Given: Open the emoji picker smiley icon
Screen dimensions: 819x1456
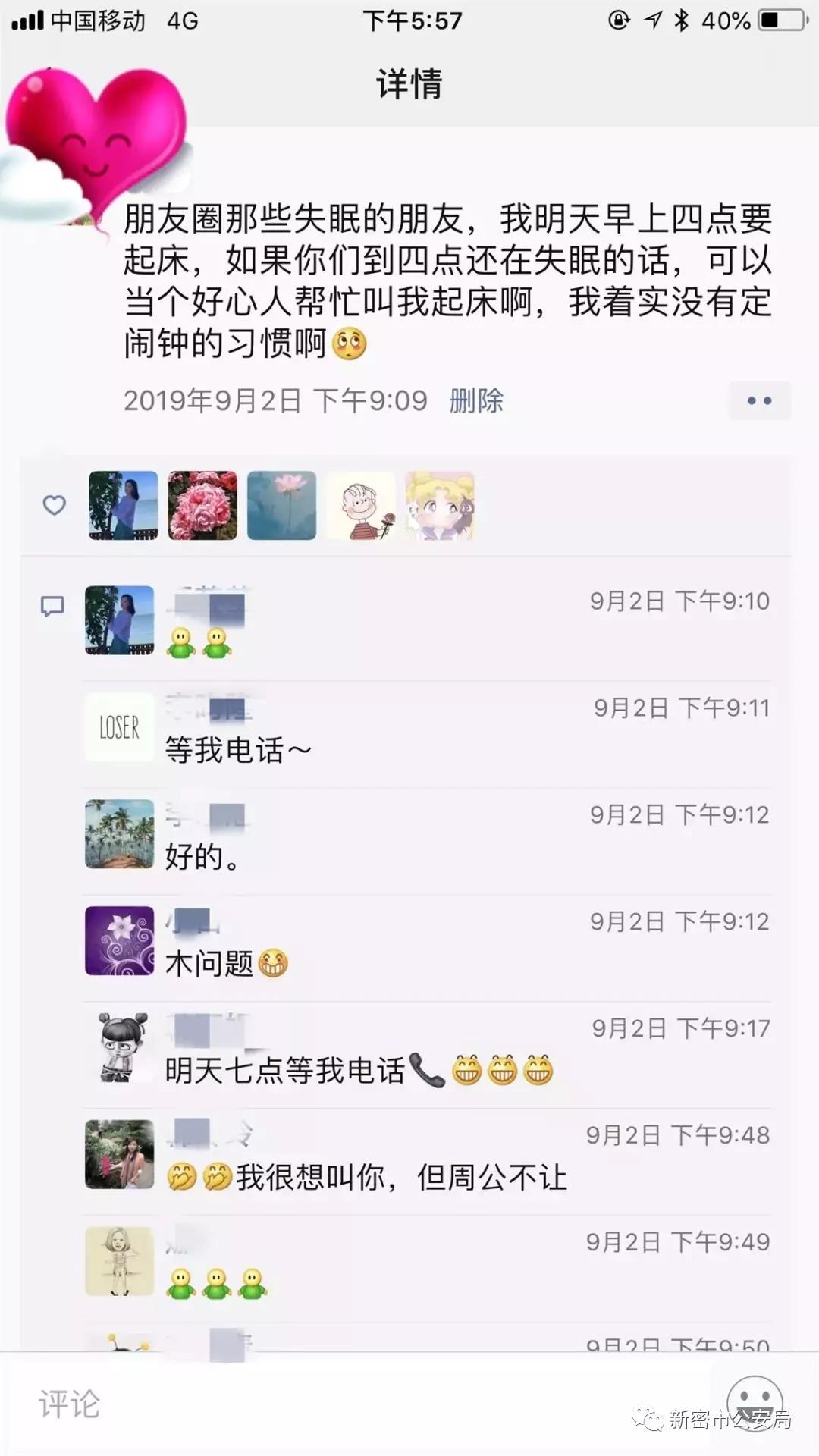Looking at the screenshot, I should coord(755,1404).
